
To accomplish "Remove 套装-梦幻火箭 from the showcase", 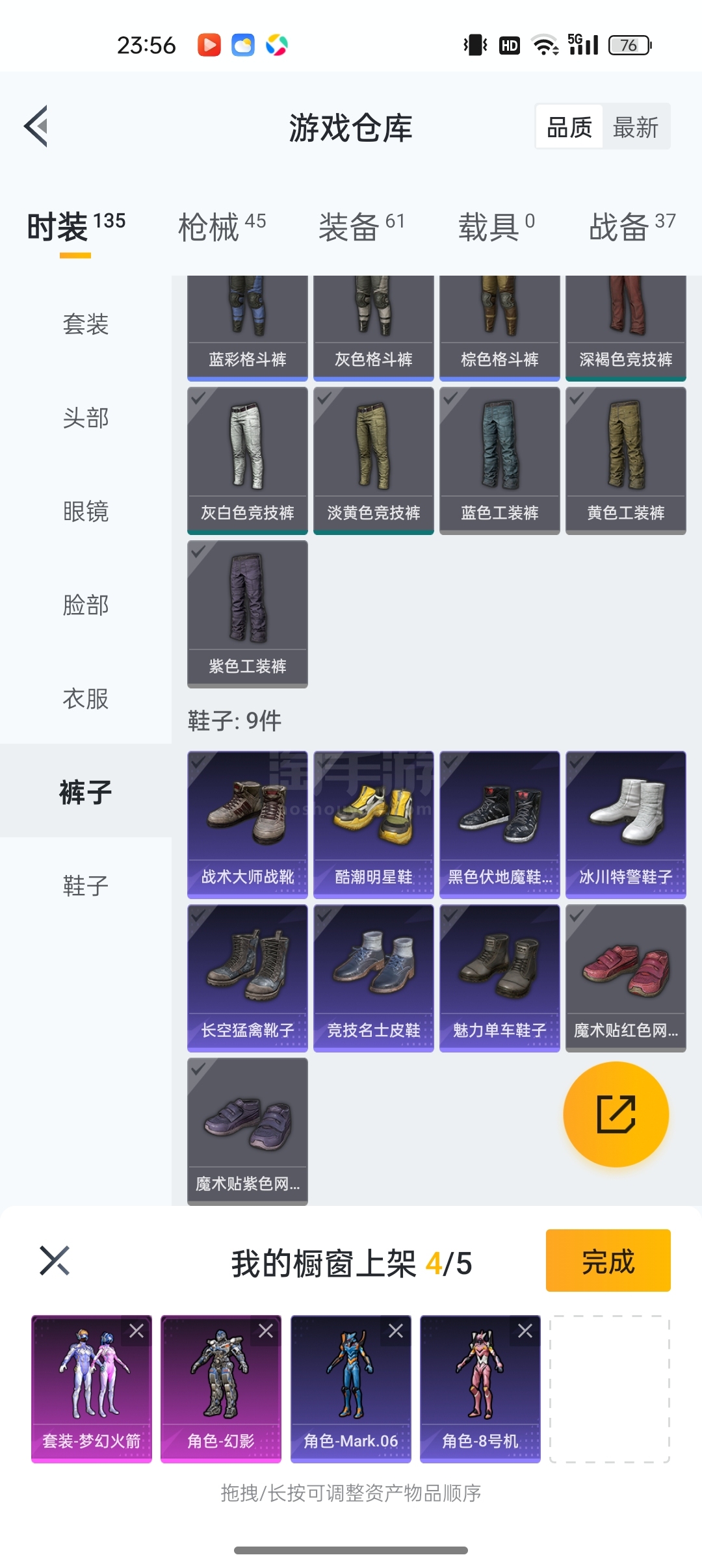I will 136,1331.
